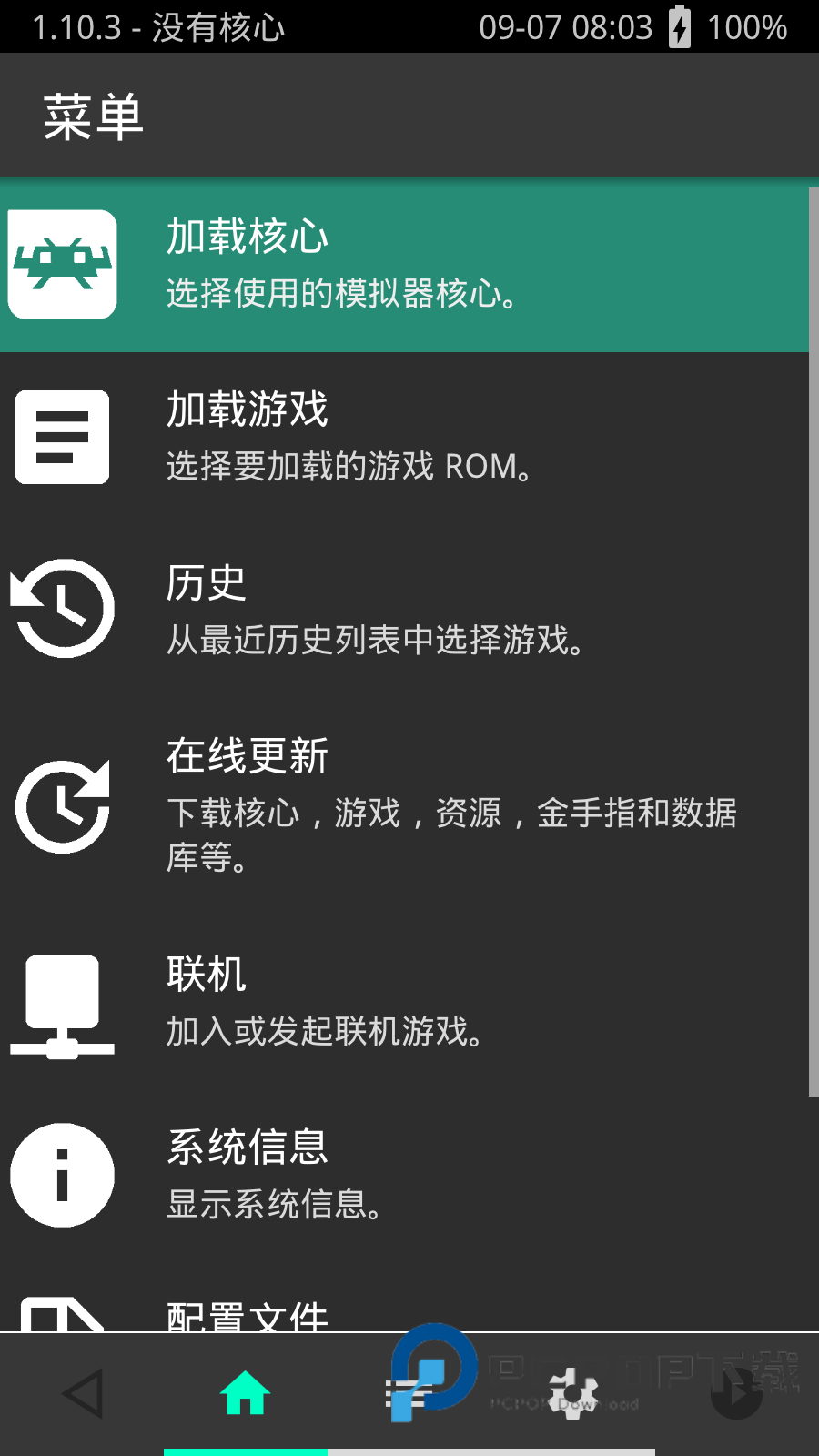The width and height of the screenshot is (819, 1456).
Task: Show 系统信息 details
Action: [x=409, y=1174]
